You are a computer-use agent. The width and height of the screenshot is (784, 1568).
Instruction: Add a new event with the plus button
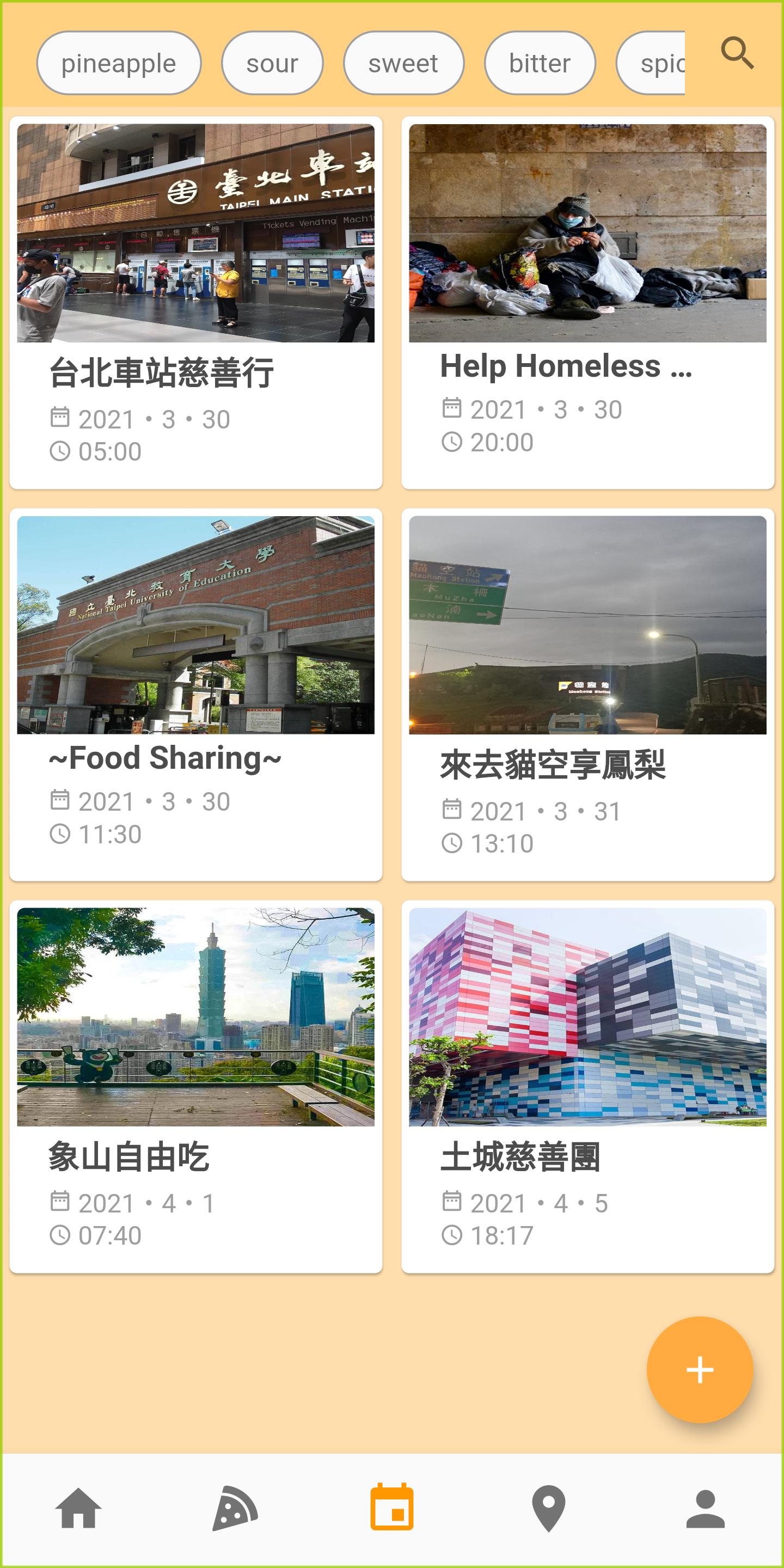700,1370
